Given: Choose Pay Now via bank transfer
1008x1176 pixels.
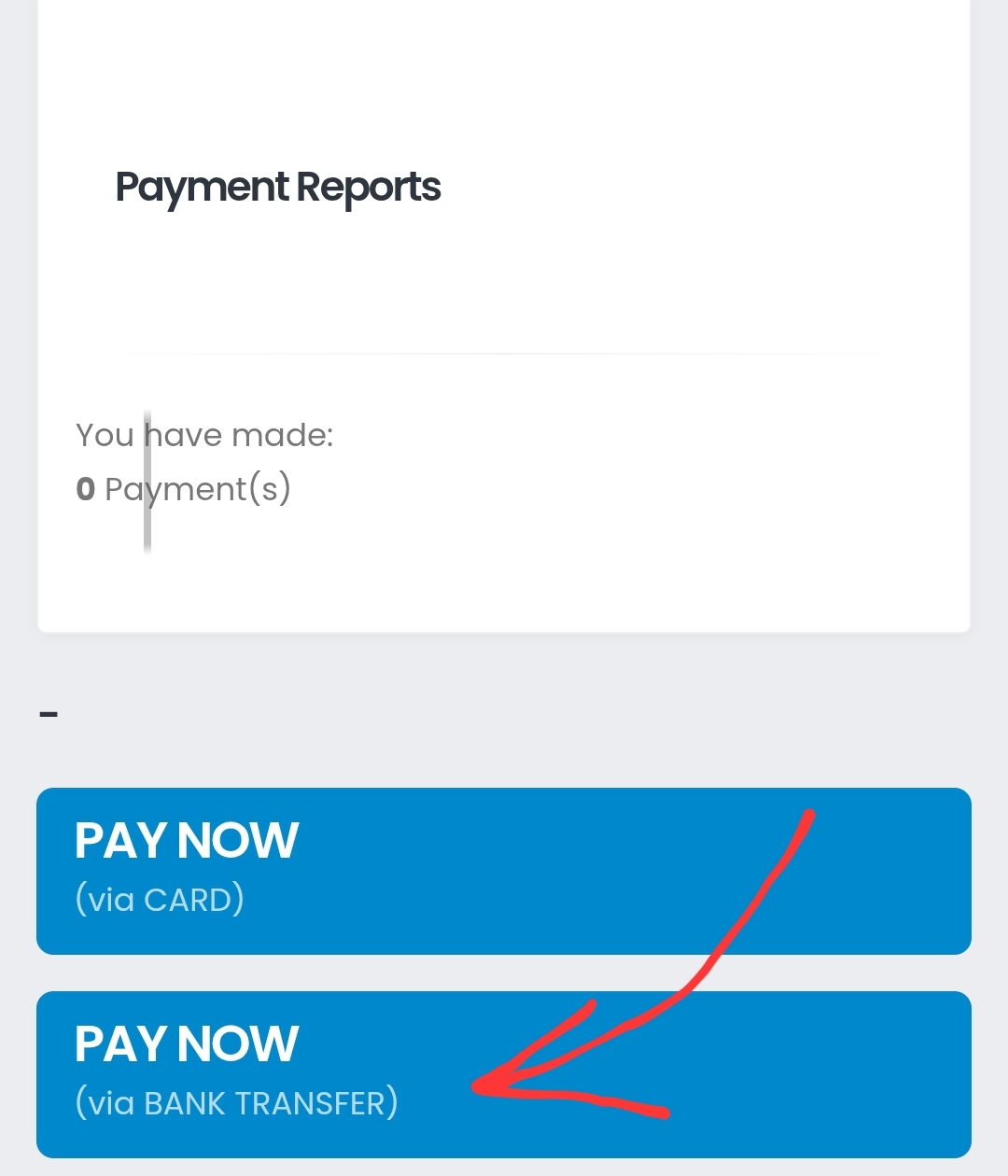Looking at the screenshot, I should coord(504,1074).
